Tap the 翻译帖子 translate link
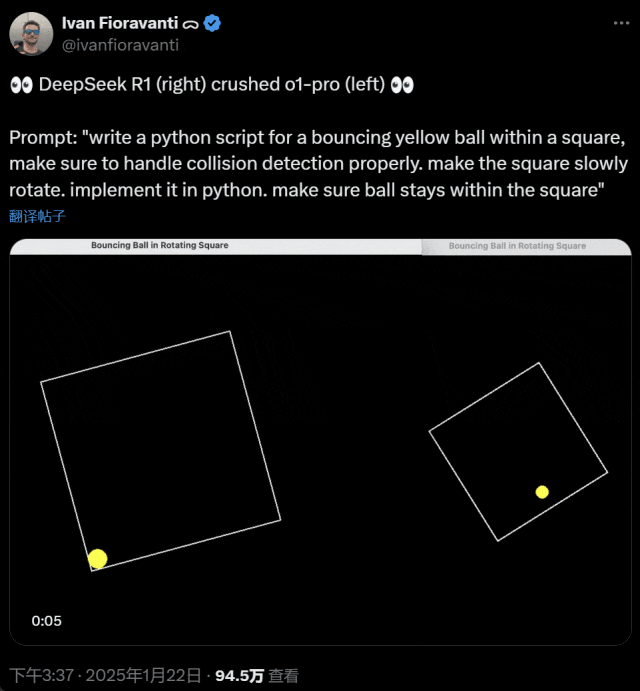The height and width of the screenshot is (691, 640). point(38,215)
